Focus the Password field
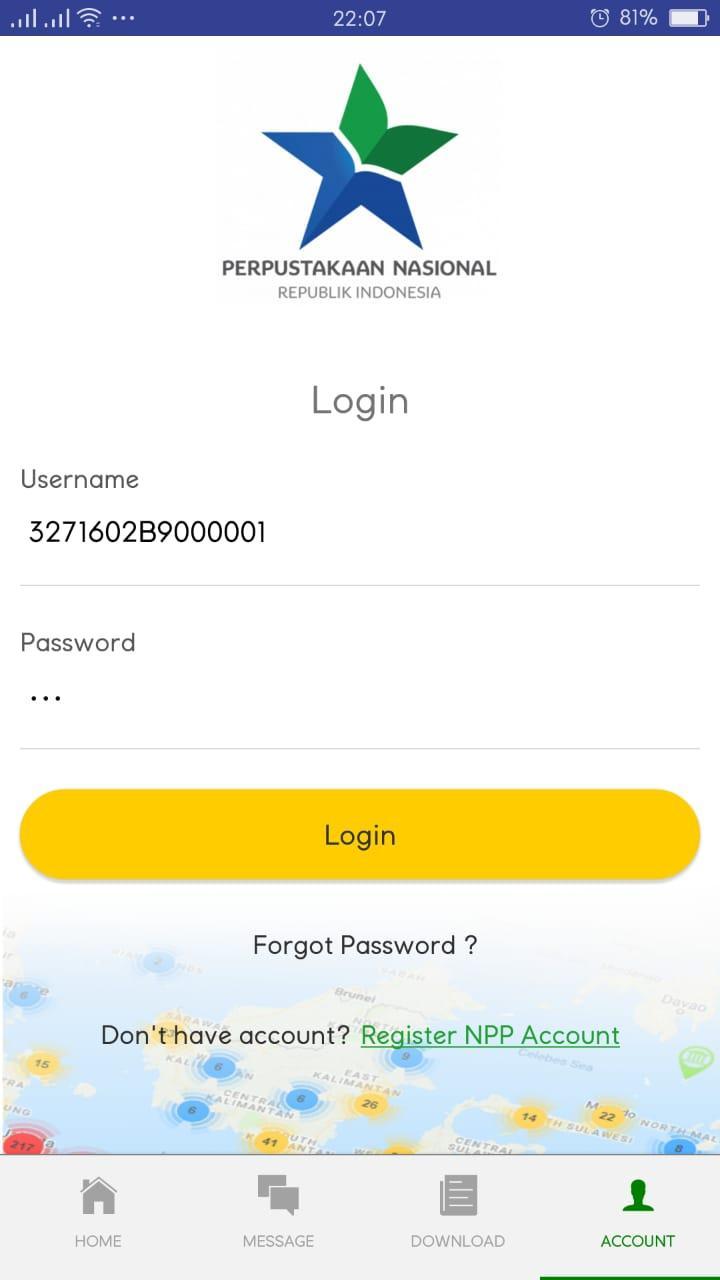Viewport: 720px width, 1280px height. 360,698
